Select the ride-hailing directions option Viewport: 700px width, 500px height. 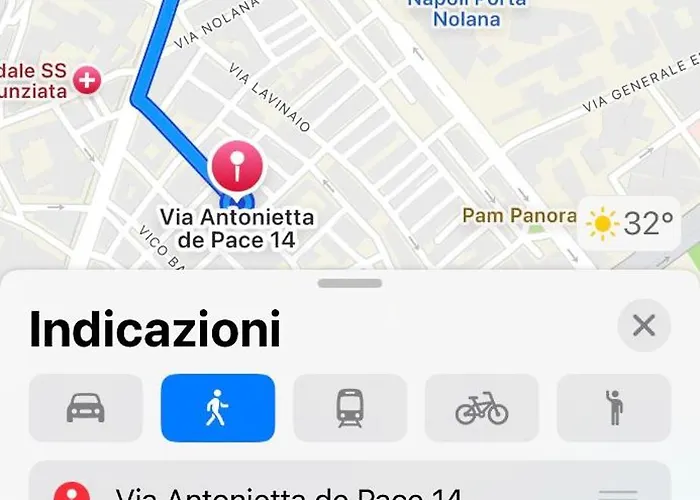[613, 408]
